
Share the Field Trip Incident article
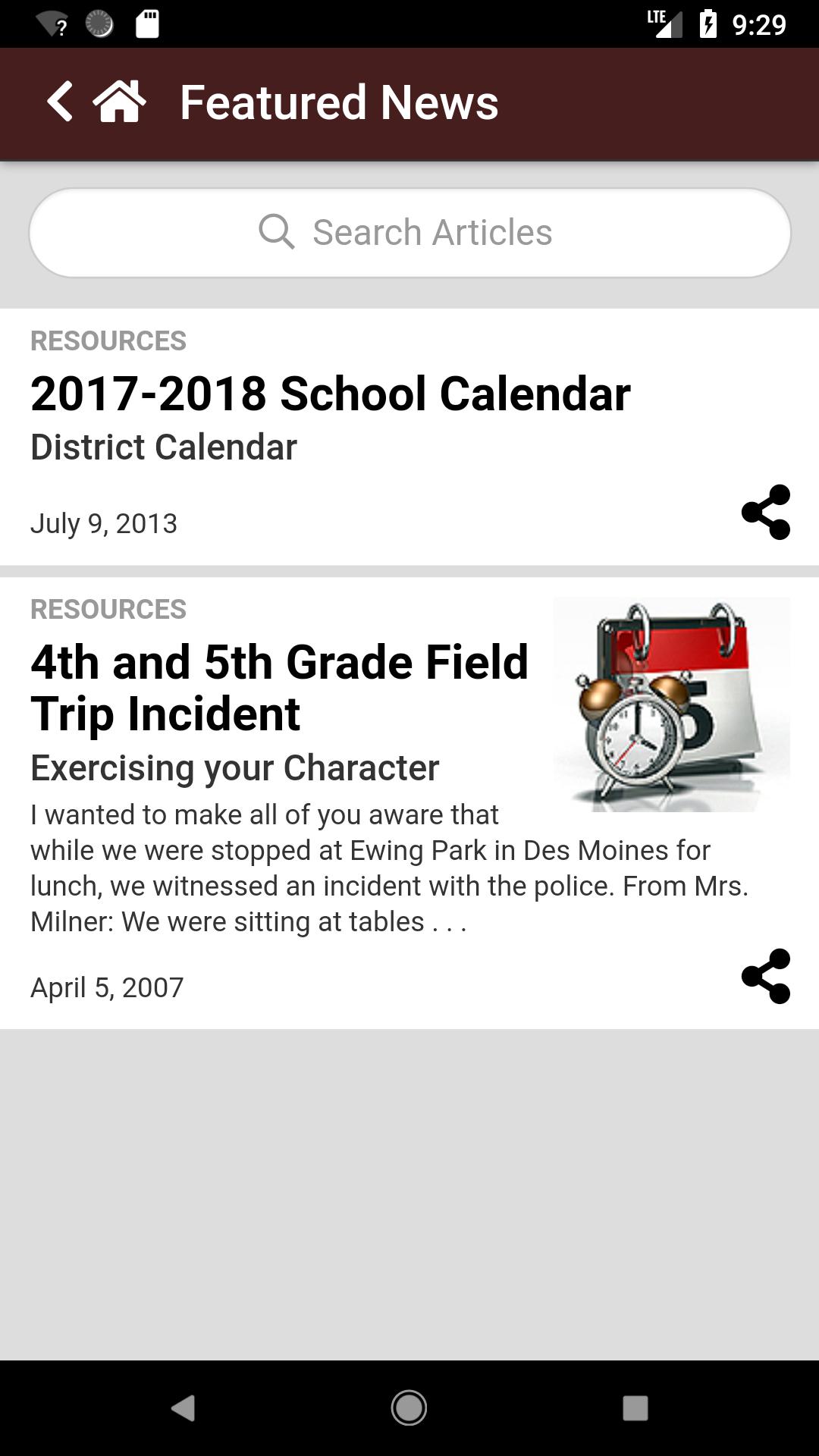coord(766,976)
